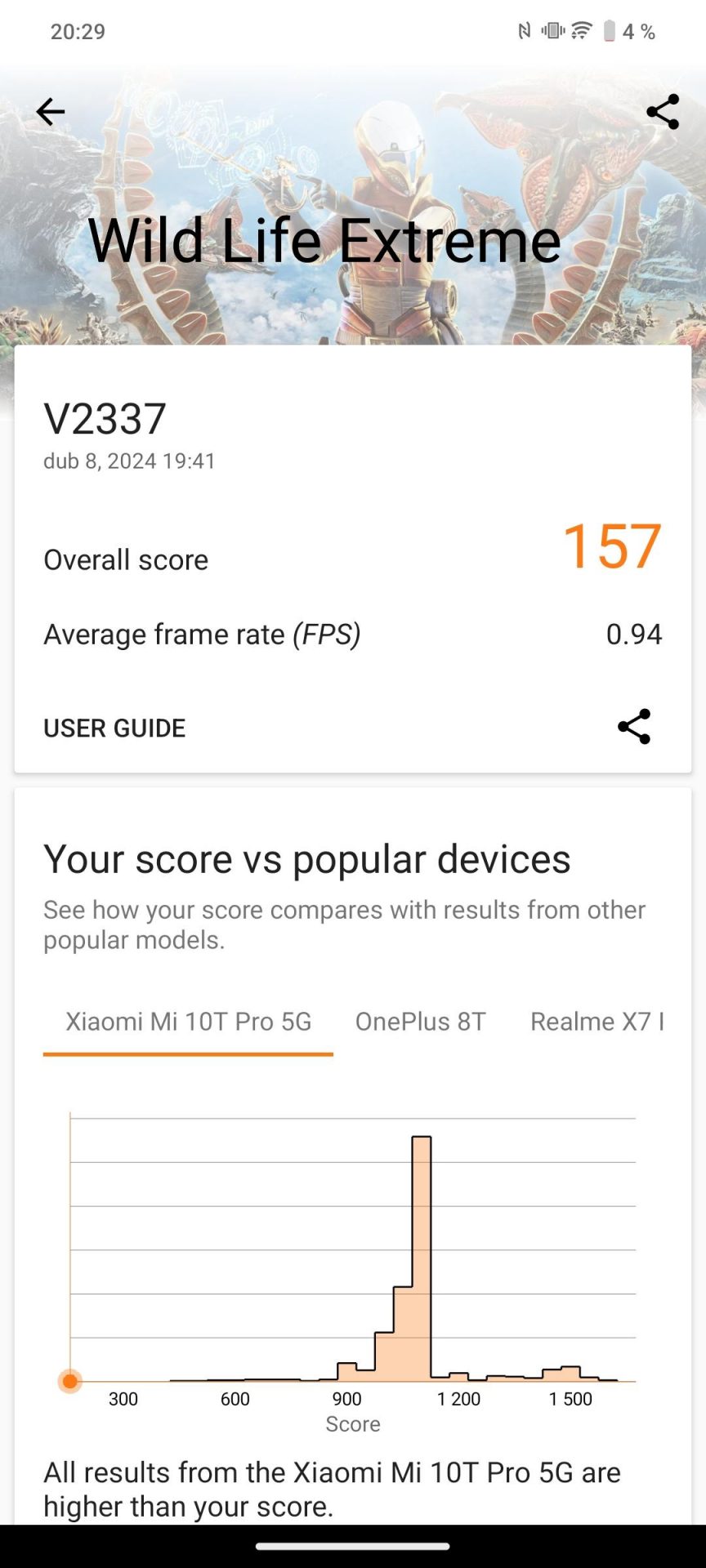
Task: Switch to the OnePlus 8T tab
Action: [x=420, y=1022]
